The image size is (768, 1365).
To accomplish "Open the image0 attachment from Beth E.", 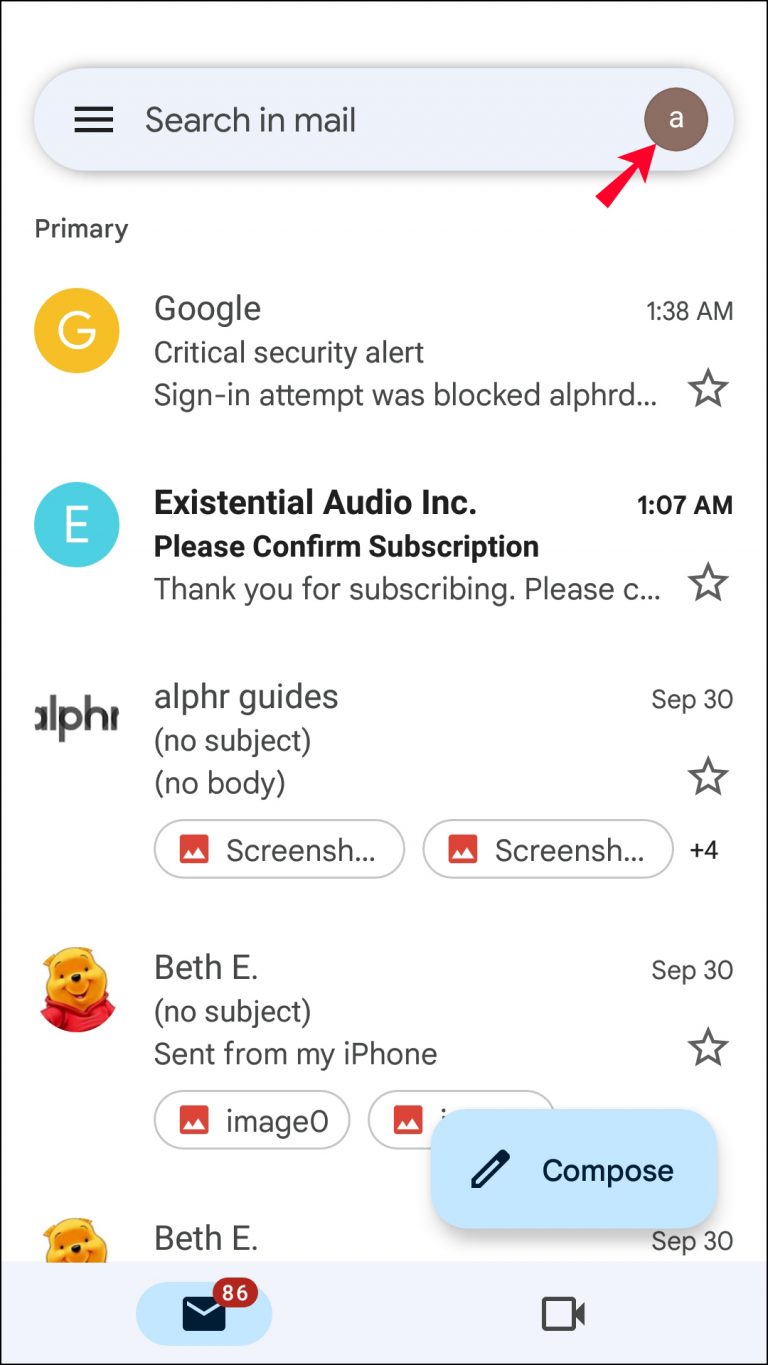I will 251,1120.
